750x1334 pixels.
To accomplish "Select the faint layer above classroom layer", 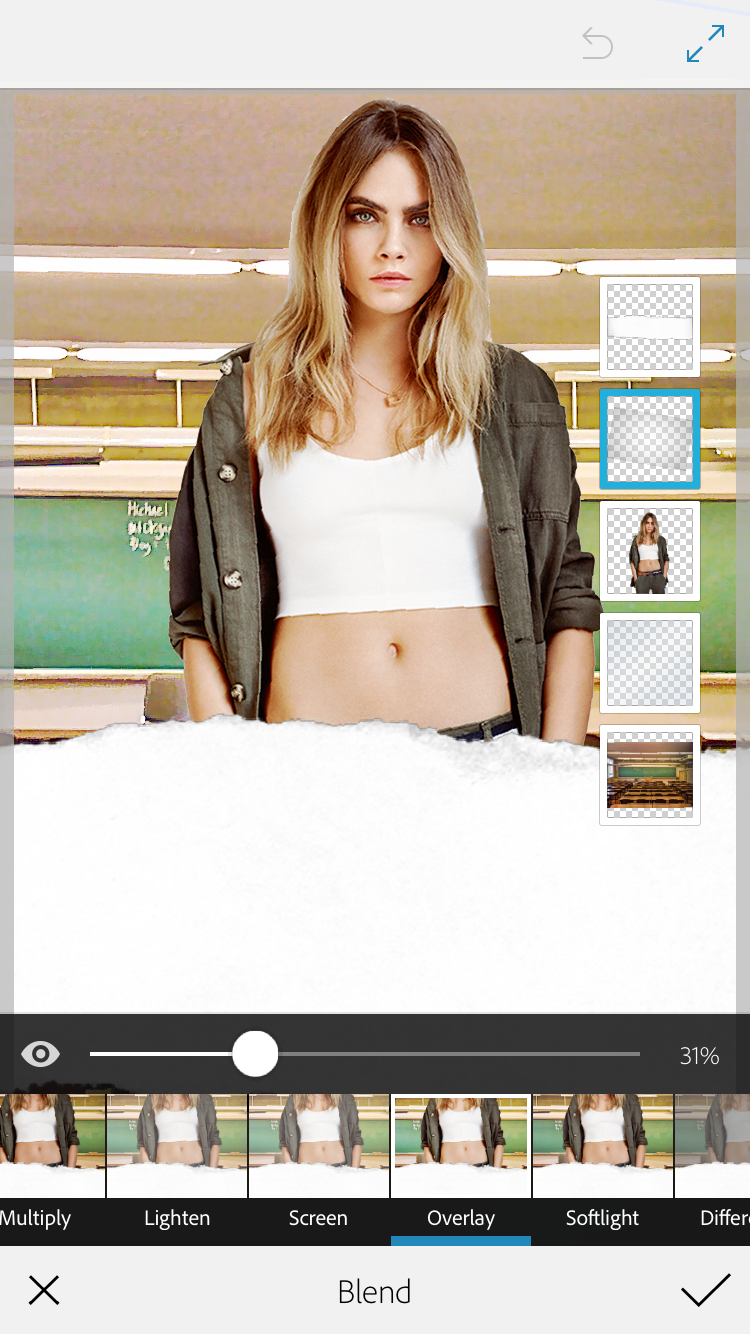I will pyautogui.click(x=650, y=663).
